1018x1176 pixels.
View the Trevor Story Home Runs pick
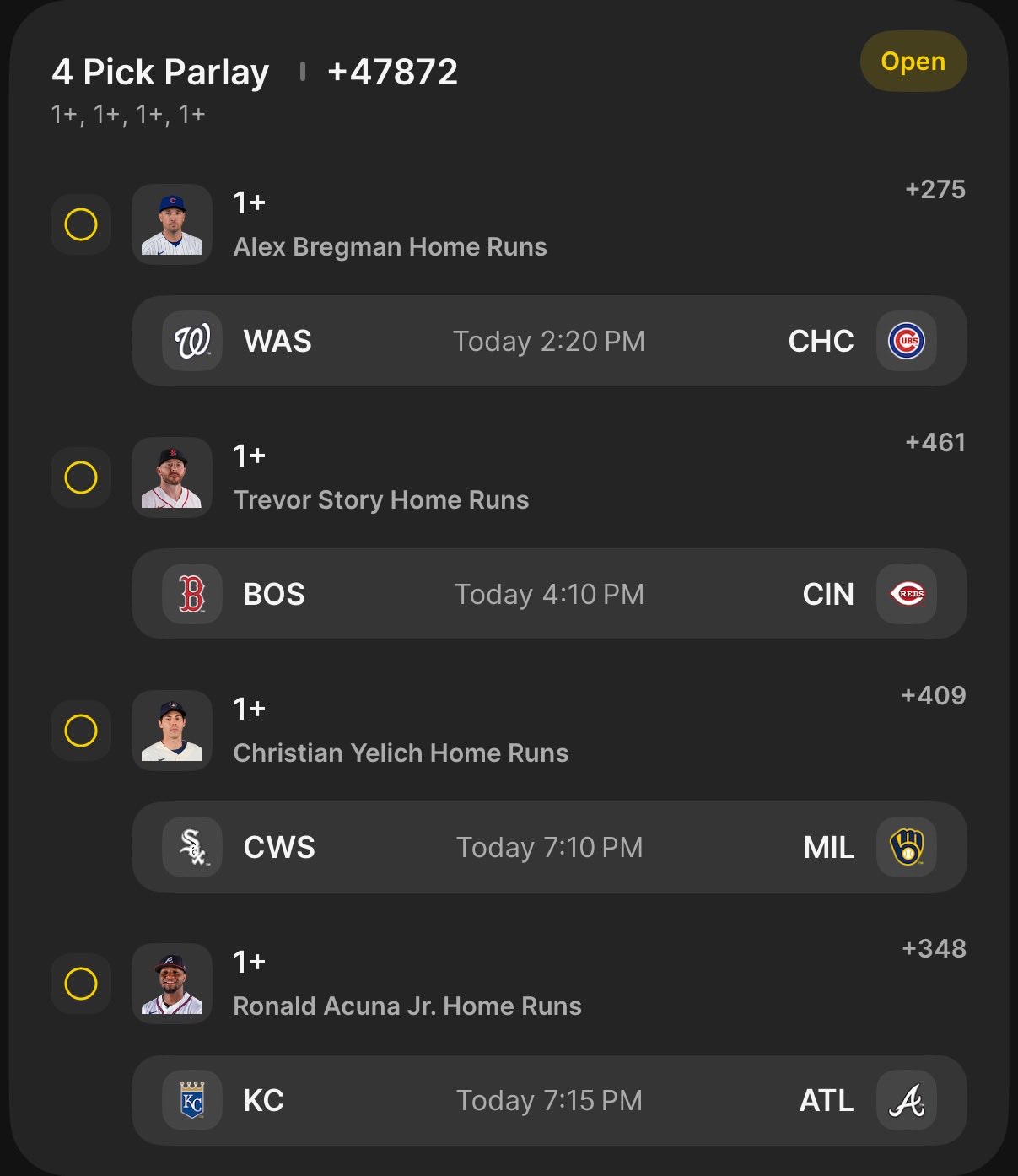pyautogui.click(x=381, y=499)
